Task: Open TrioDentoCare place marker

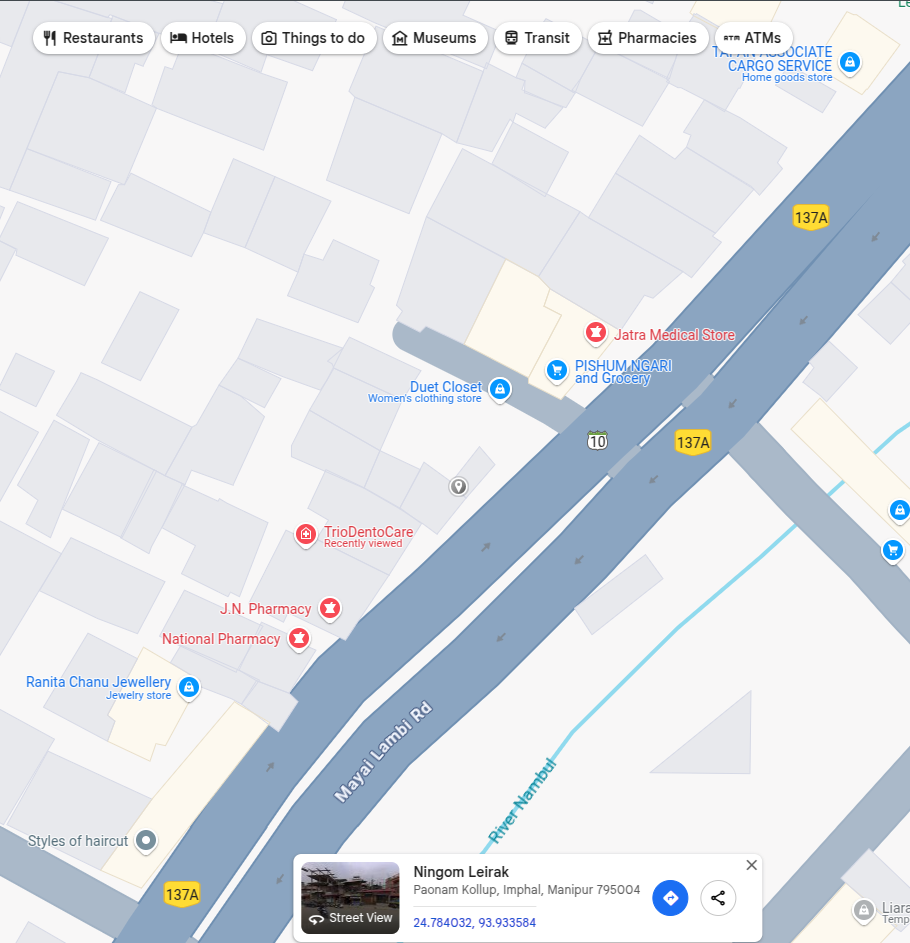Action: (x=306, y=535)
